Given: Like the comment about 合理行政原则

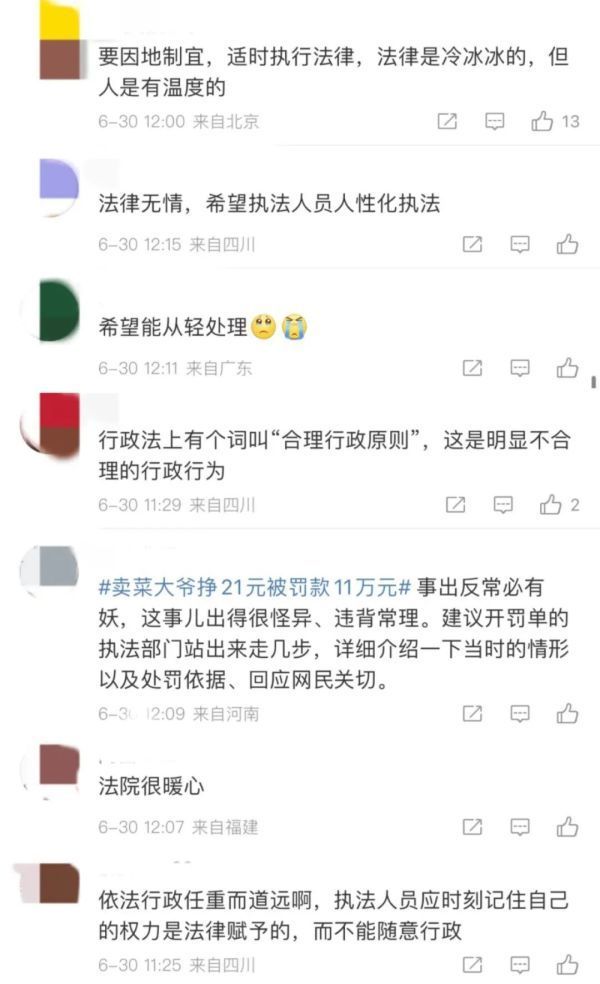Looking at the screenshot, I should coord(551,505).
